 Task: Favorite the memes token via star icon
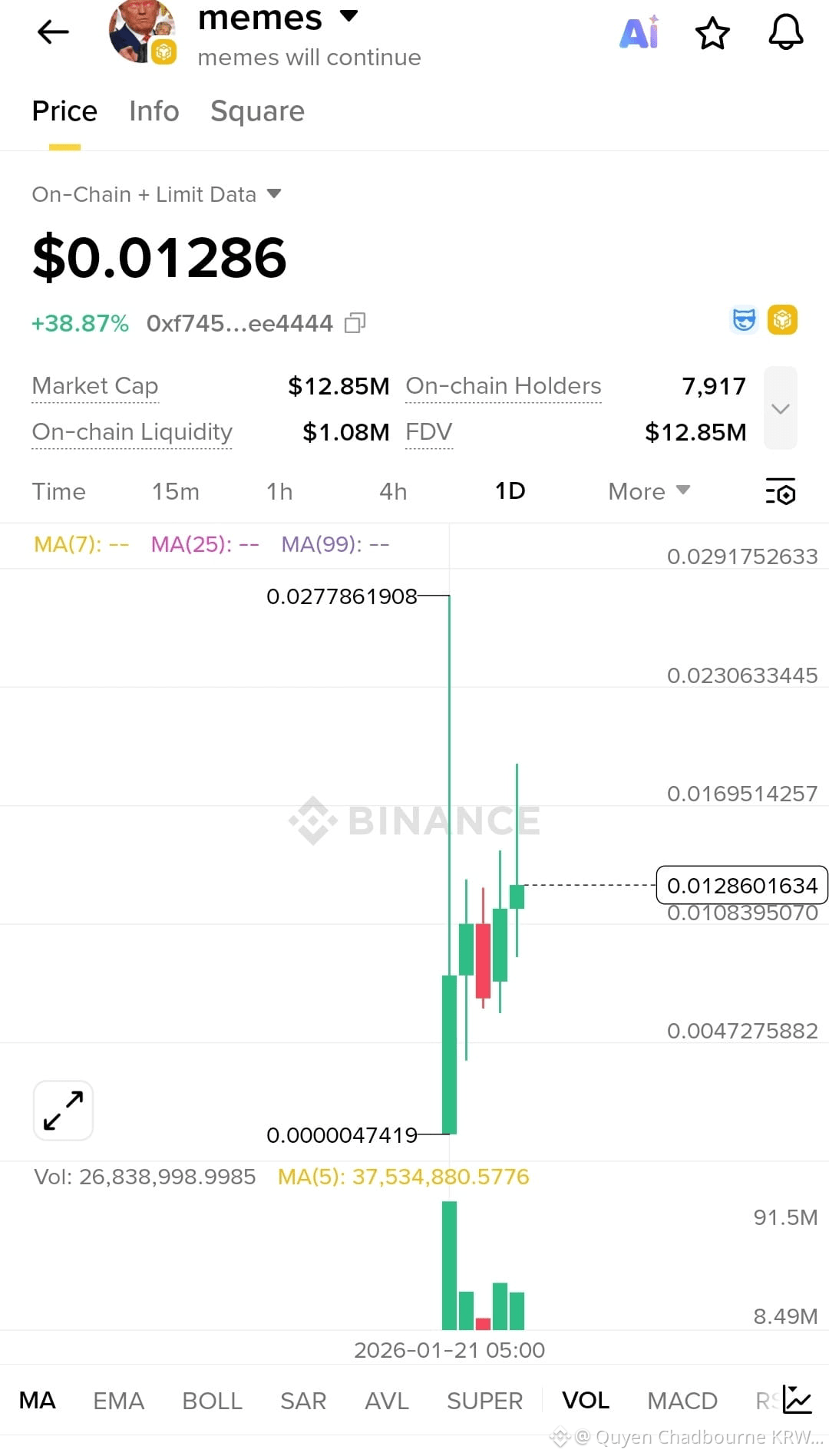click(x=712, y=32)
